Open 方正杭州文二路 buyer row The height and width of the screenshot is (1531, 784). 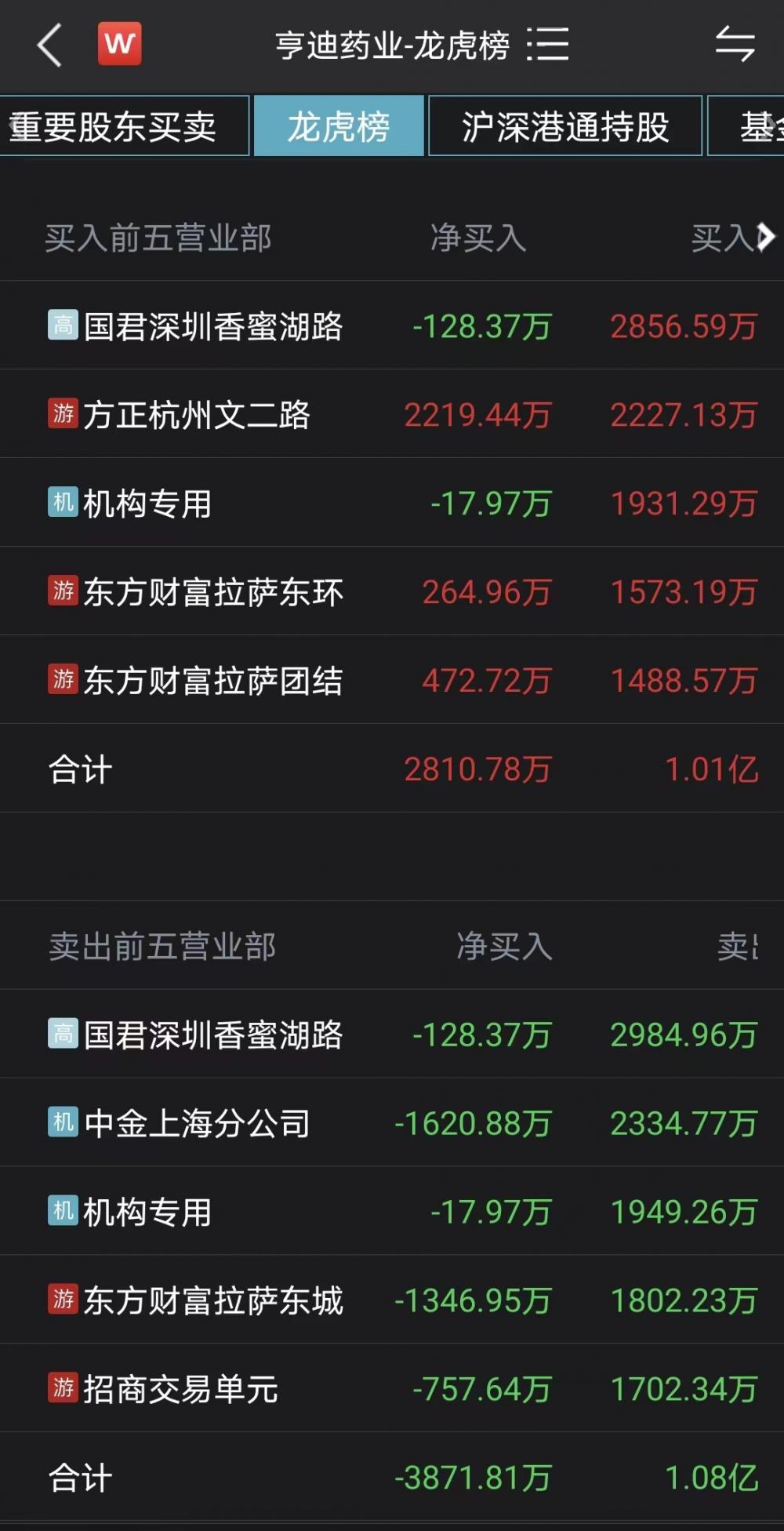click(392, 414)
